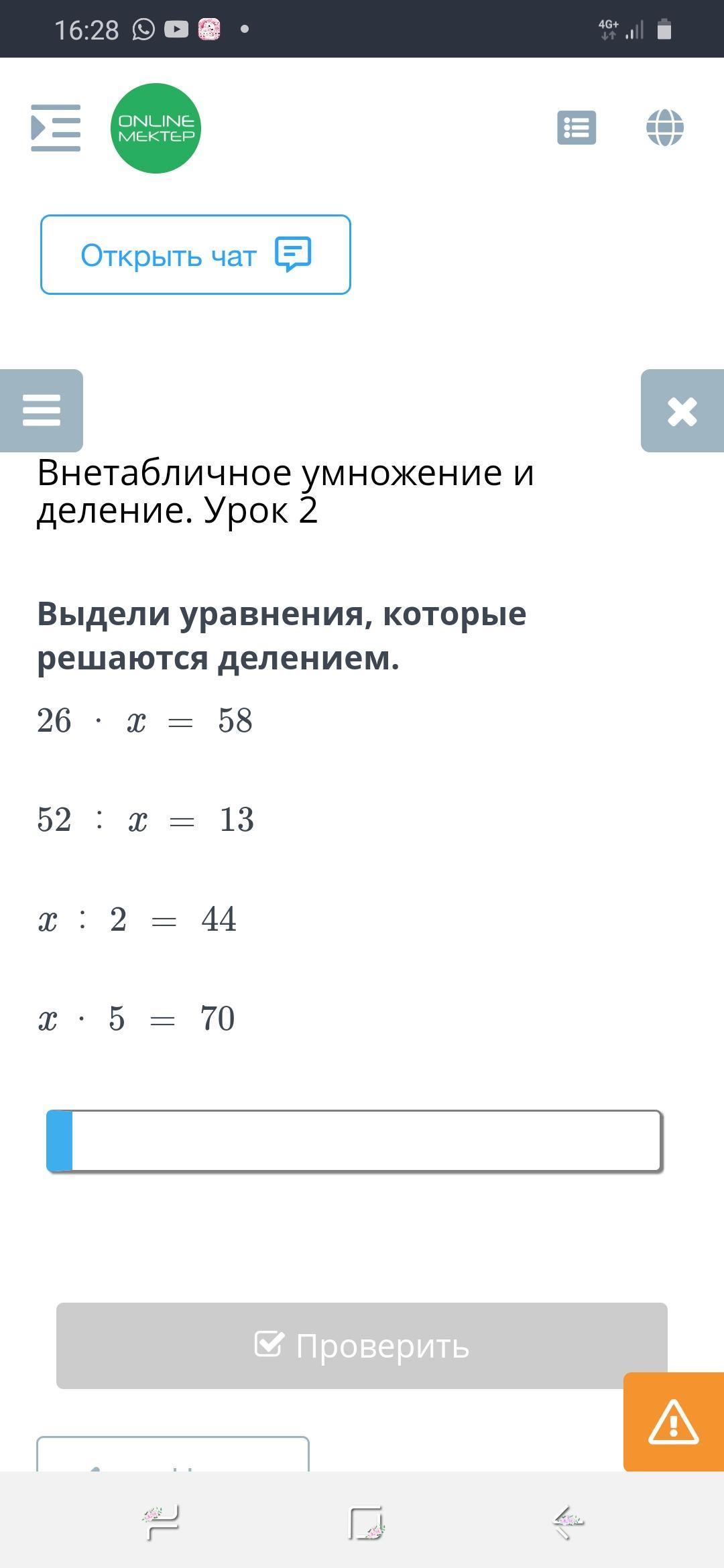The height and width of the screenshot is (1568, 724).
Task: Open the gray hamburger task menu
Action: [x=42, y=410]
